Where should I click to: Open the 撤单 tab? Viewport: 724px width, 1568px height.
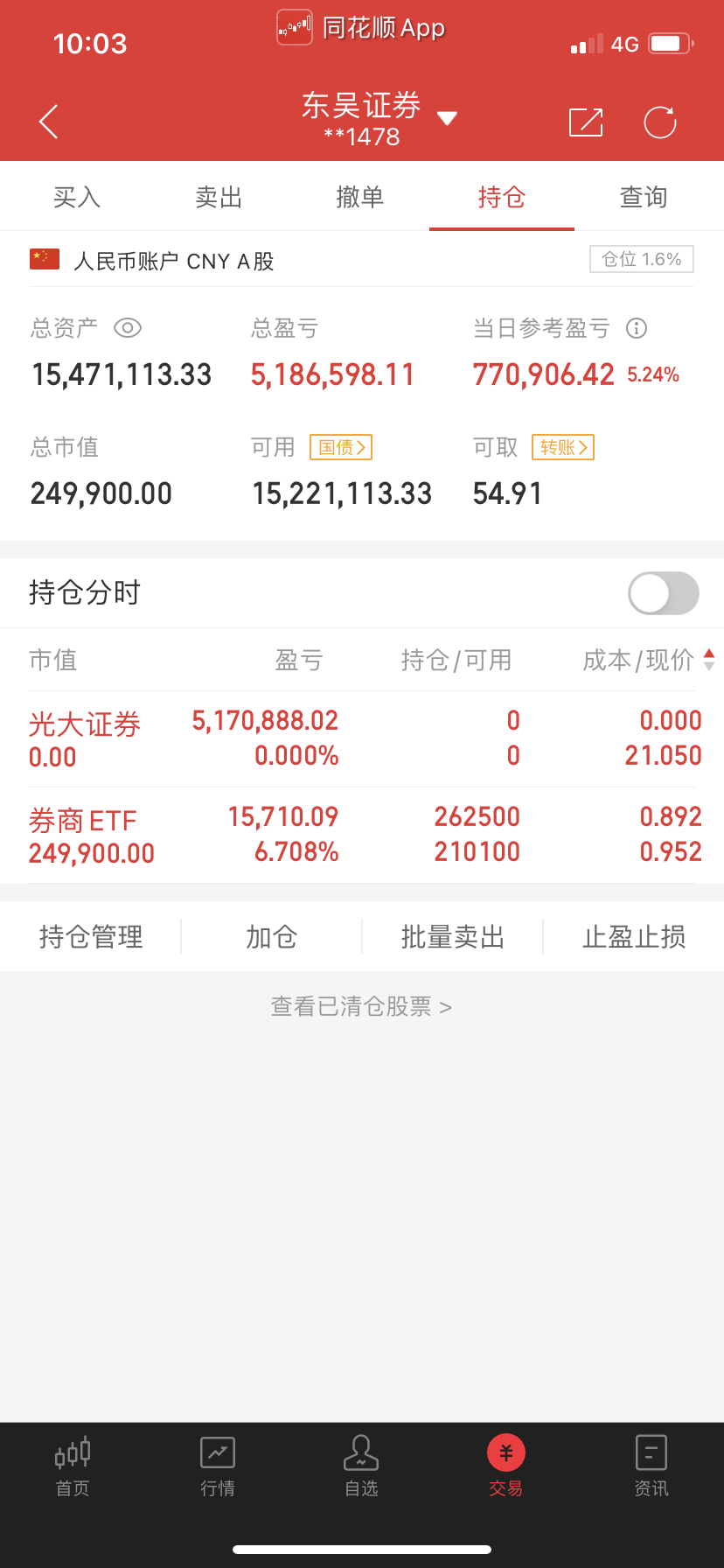(x=360, y=198)
